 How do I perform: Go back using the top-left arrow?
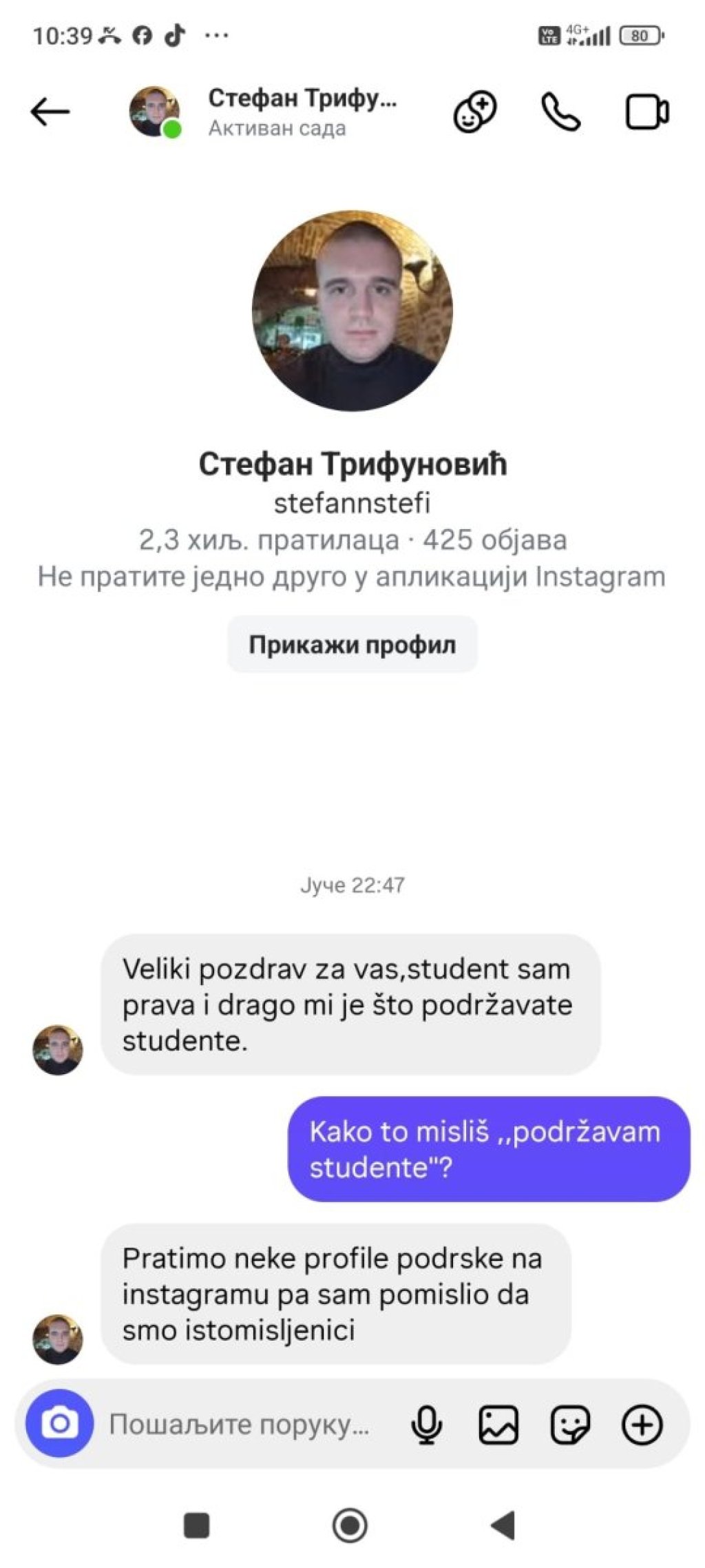click(50, 112)
